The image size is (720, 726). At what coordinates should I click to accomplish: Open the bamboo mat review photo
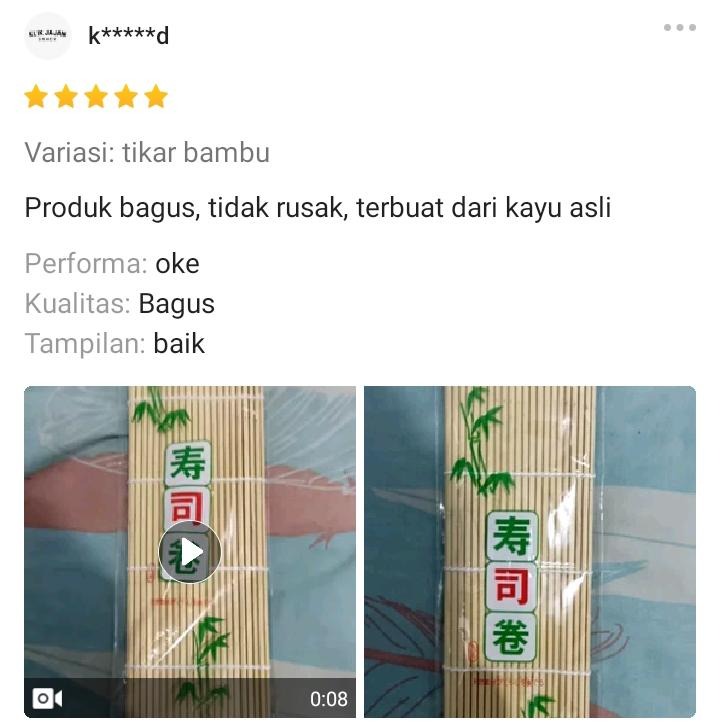(x=529, y=551)
